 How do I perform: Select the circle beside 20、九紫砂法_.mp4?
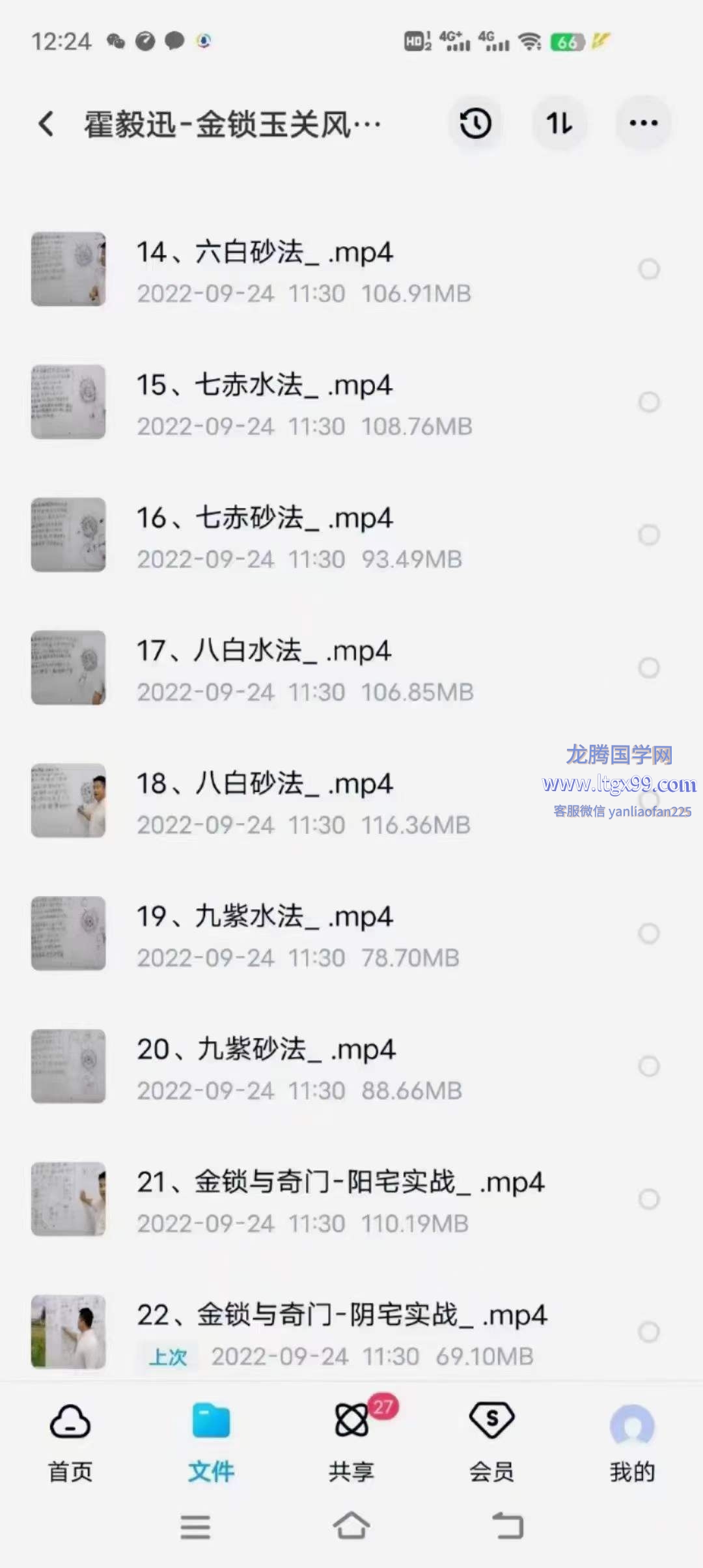click(x=648, y=1066)
